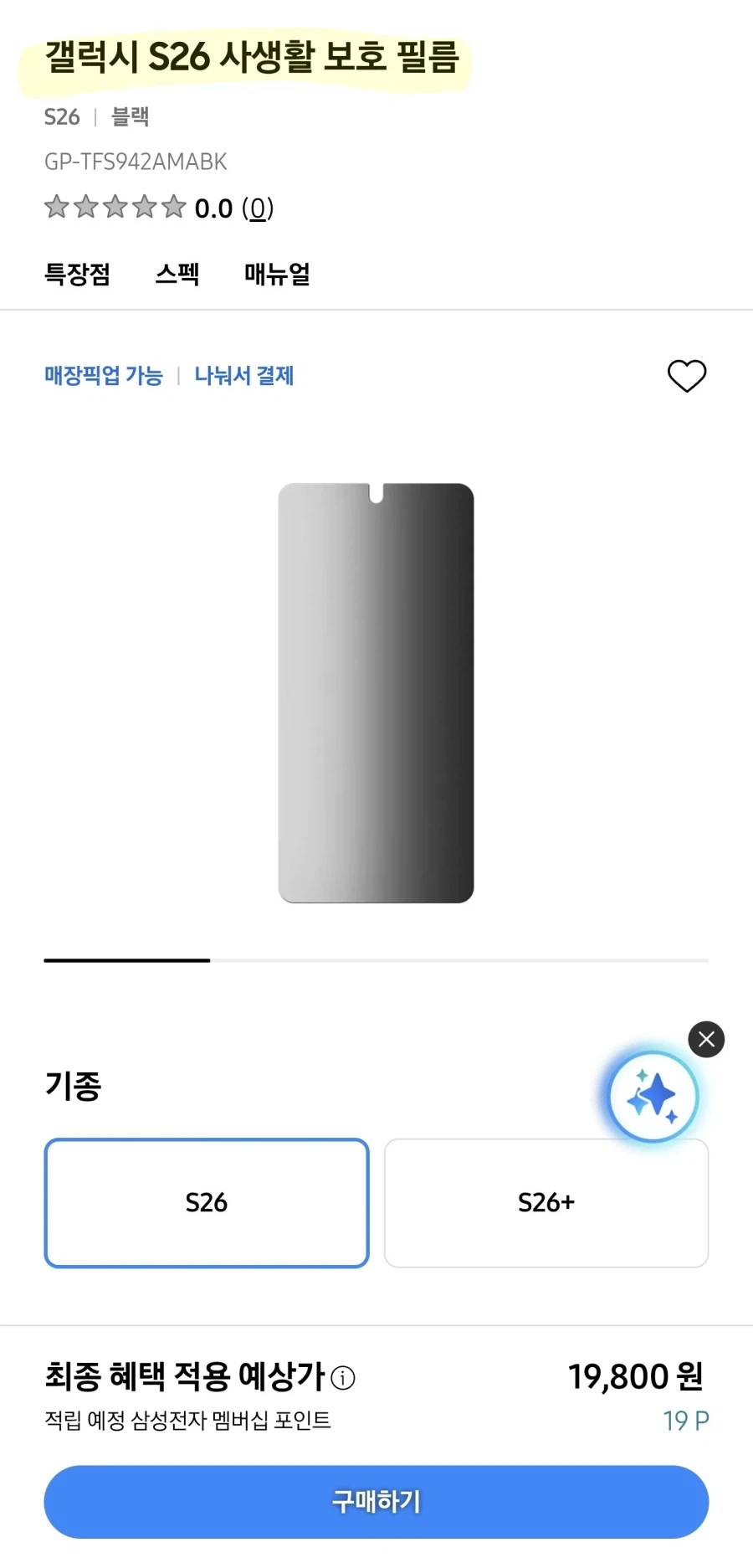Click the middle star of the rating
The image size is (753, 1568).
(x=114, y=206)
